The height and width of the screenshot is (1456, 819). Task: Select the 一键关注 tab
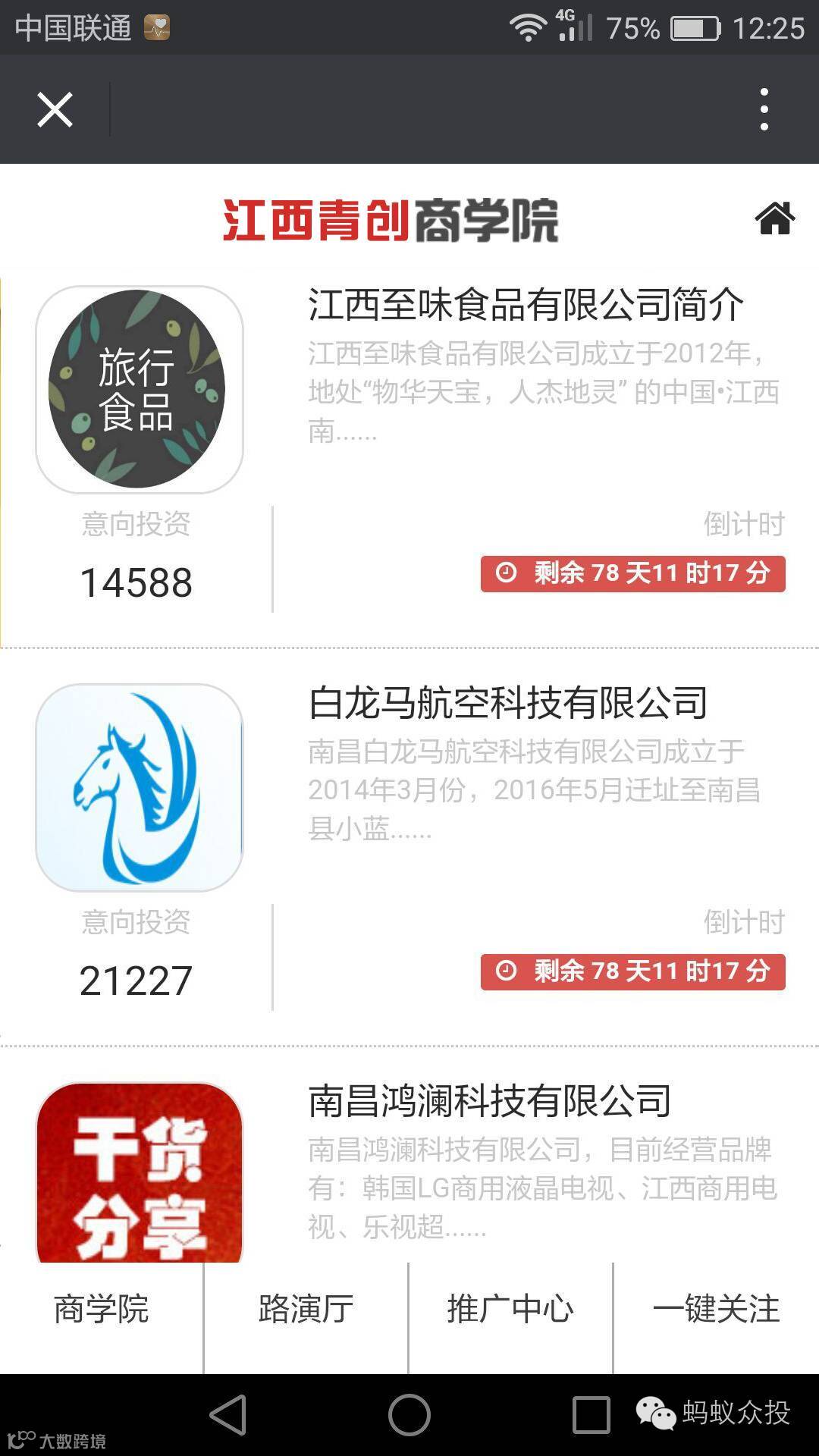pos(716,1310)
